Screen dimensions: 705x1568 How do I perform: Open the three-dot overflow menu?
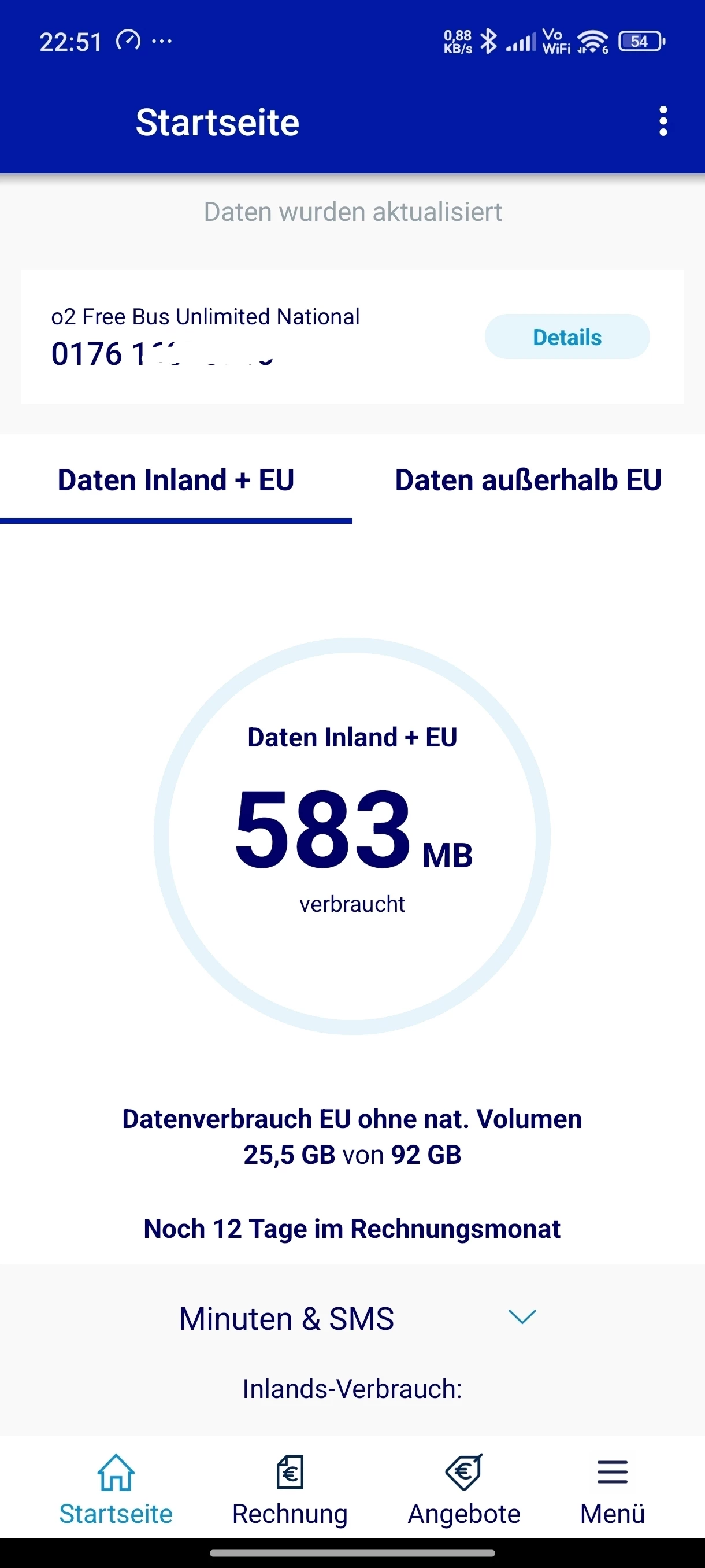click(663, 121)
